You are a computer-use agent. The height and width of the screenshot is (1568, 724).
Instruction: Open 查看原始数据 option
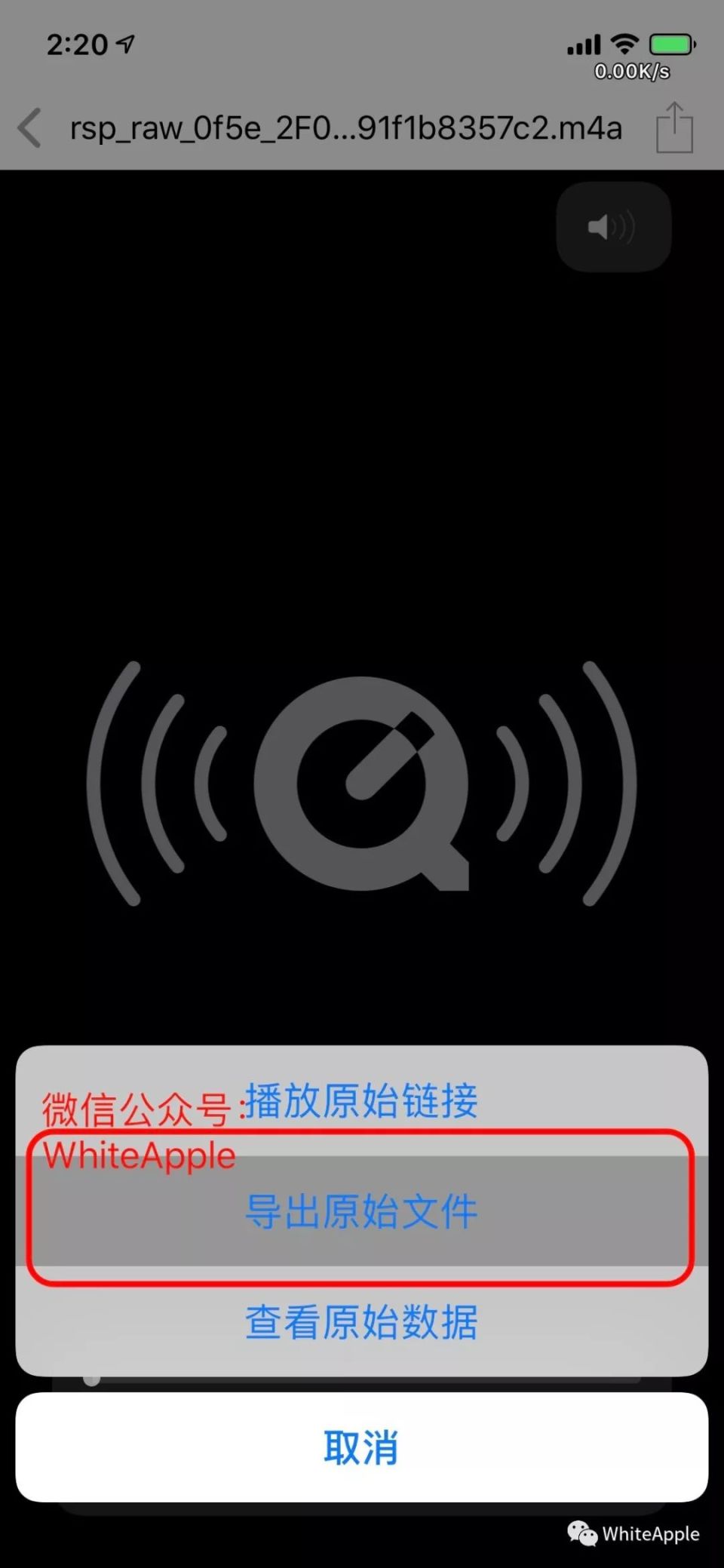[361, 1321]
